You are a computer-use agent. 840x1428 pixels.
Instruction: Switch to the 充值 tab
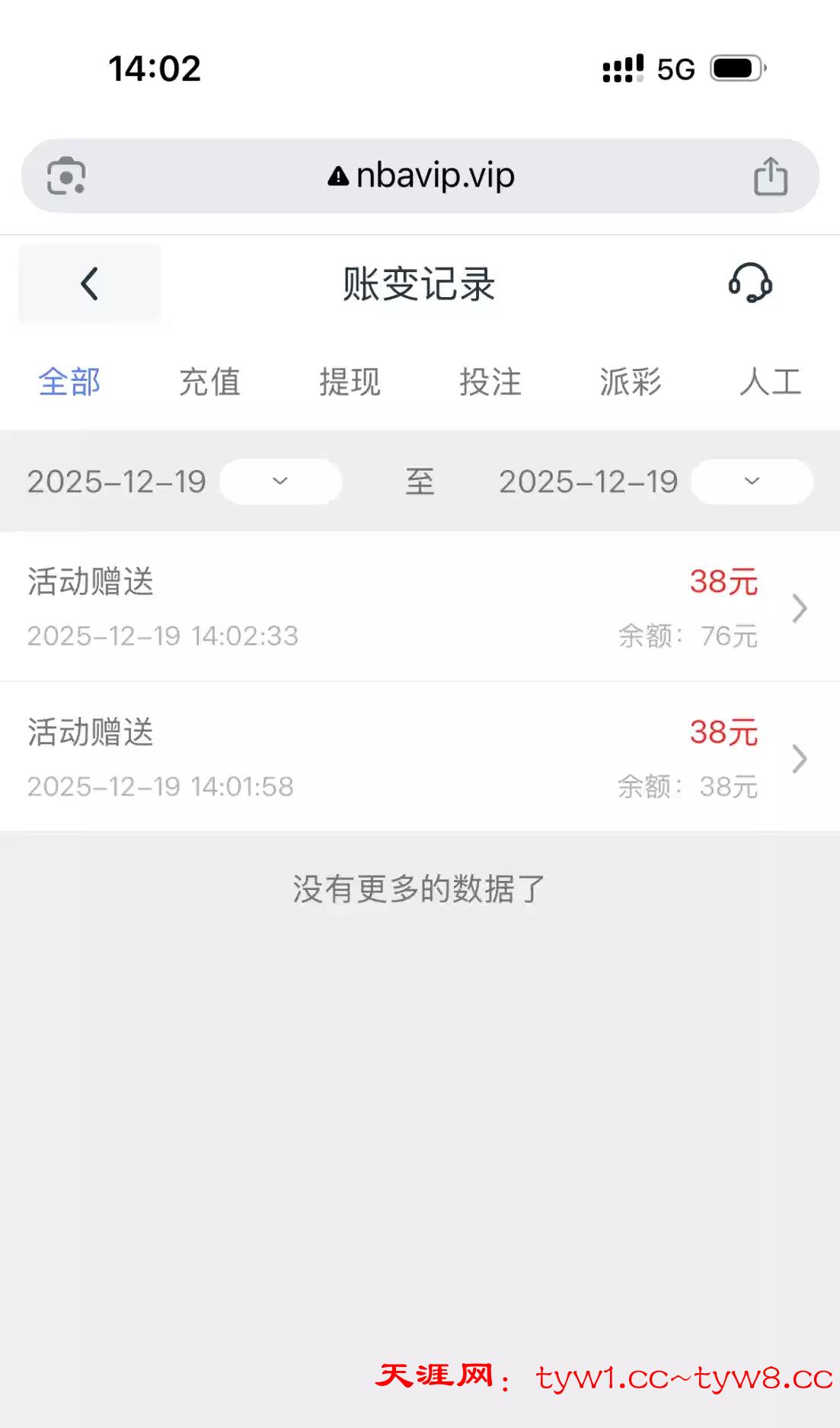pyautogui.click(x=209, y=382)
